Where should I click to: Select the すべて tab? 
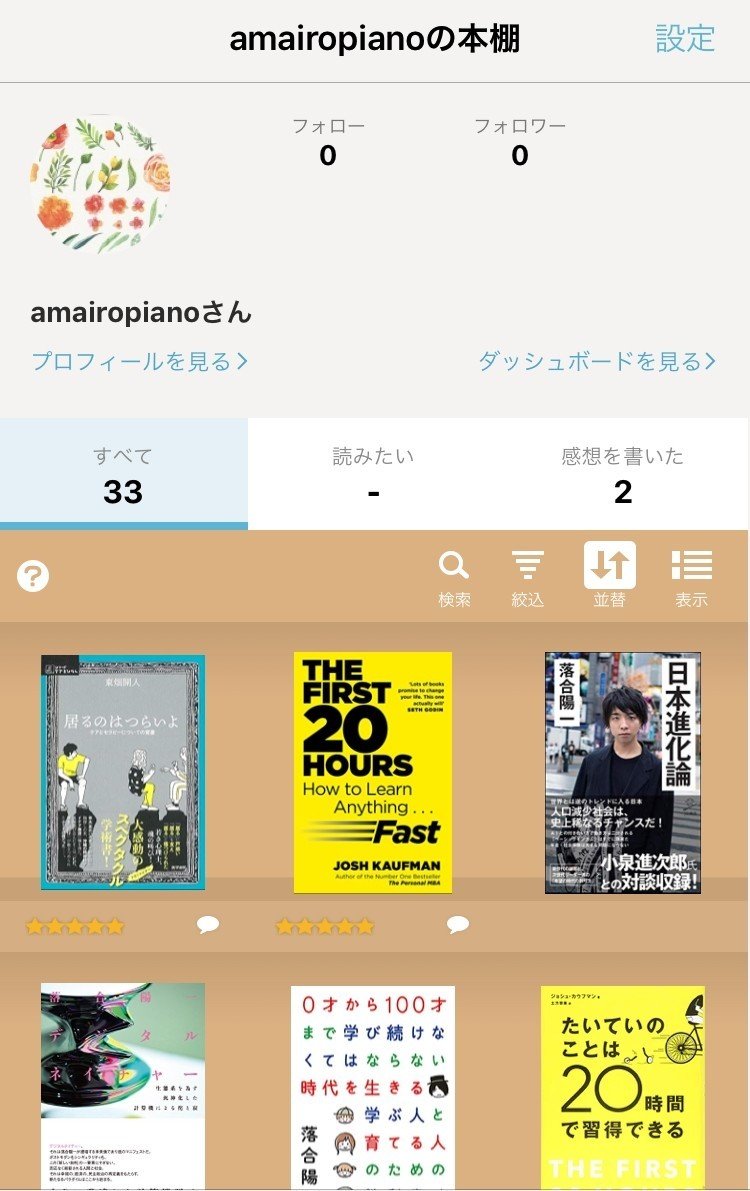(x=123, y=474)
